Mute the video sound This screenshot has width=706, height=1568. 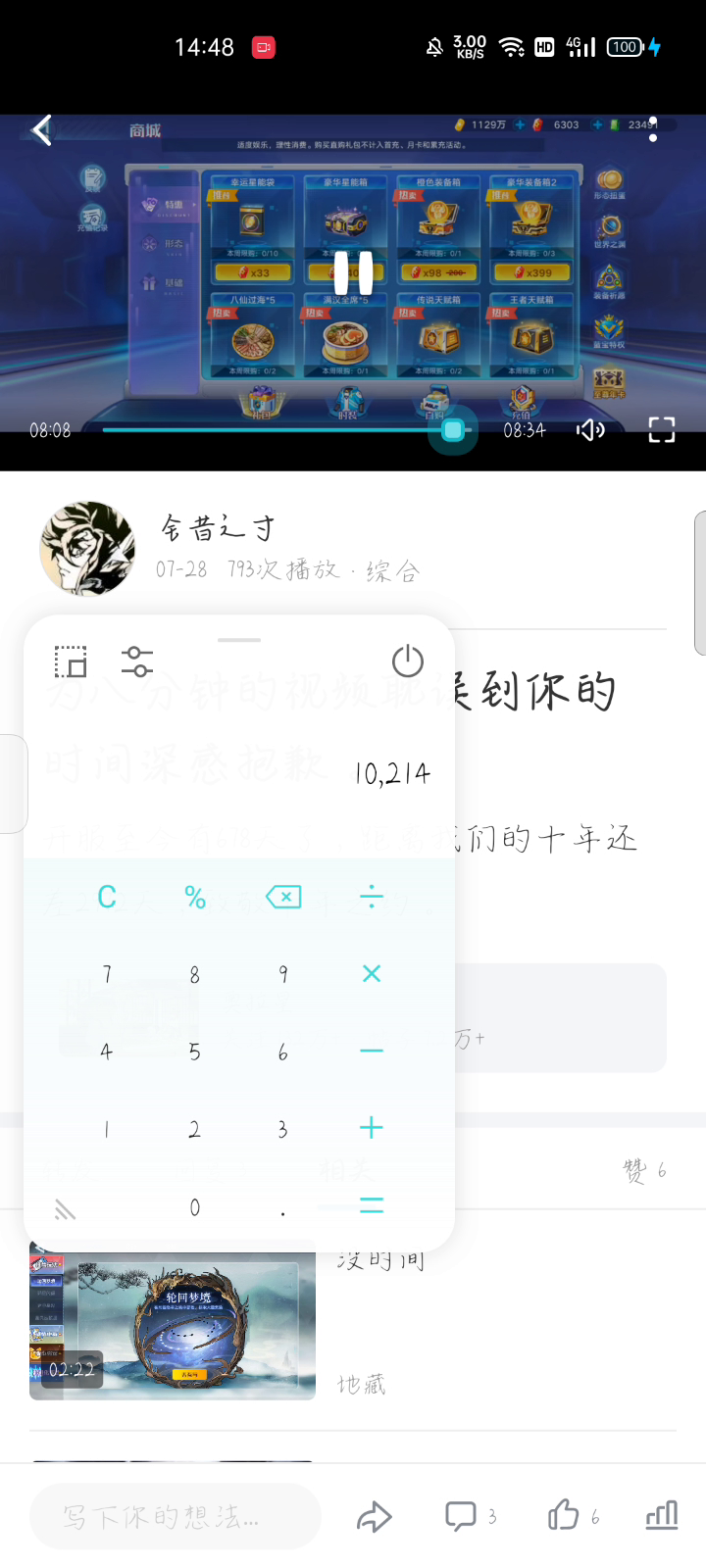pyautogui.click(x=590, y=430)
